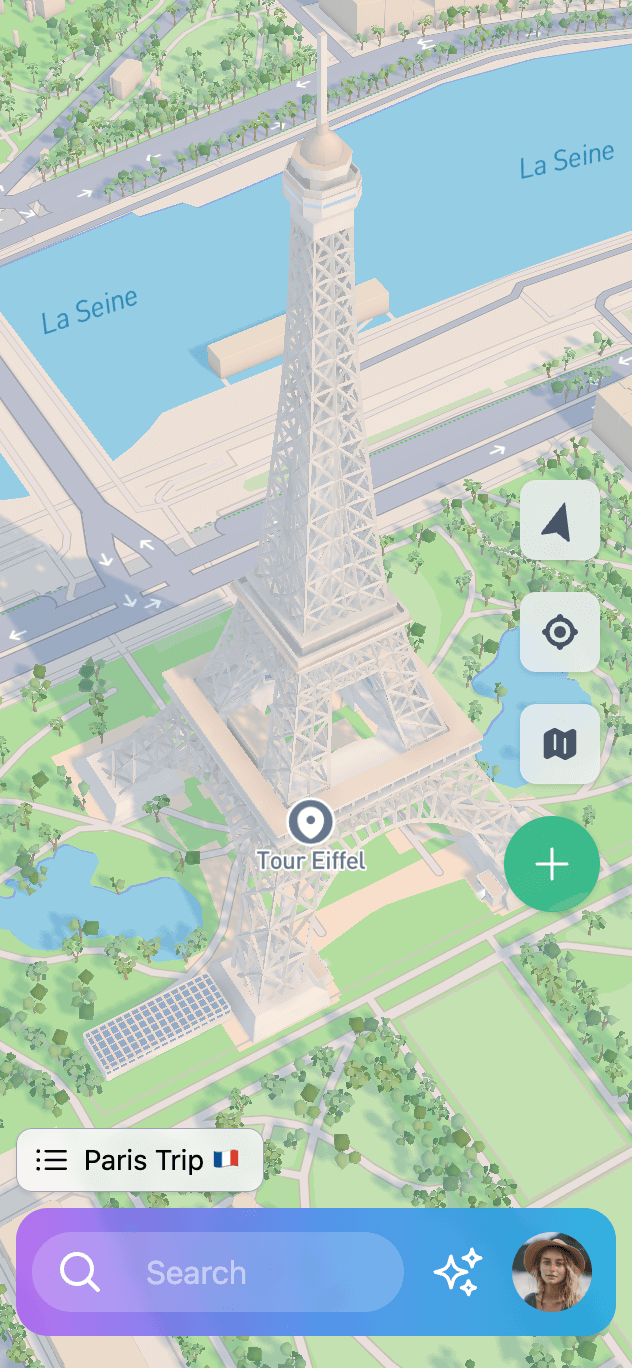Image resolution: width=632 pixels, height=1368 pixels.
Task: Open the AI sparkles assistant
Action: click(458, 1272)
